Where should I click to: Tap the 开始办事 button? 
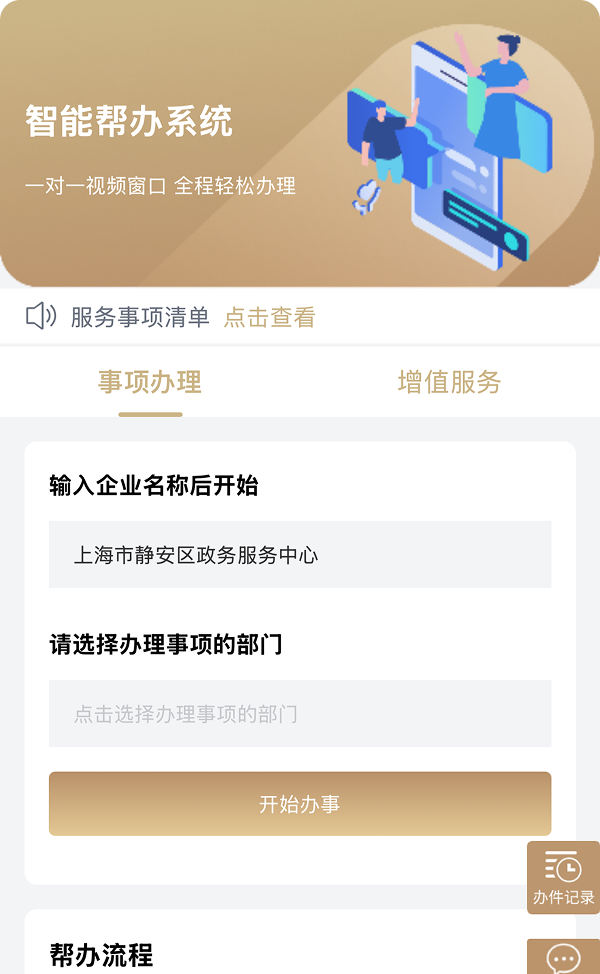point(300,804)
